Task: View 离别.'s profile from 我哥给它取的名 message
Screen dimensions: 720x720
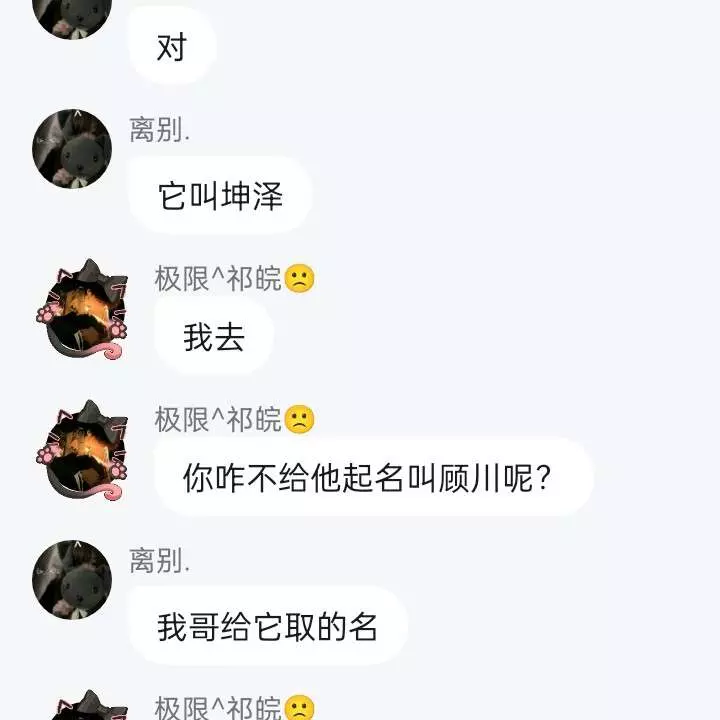Action: click(x=72, y=580)
